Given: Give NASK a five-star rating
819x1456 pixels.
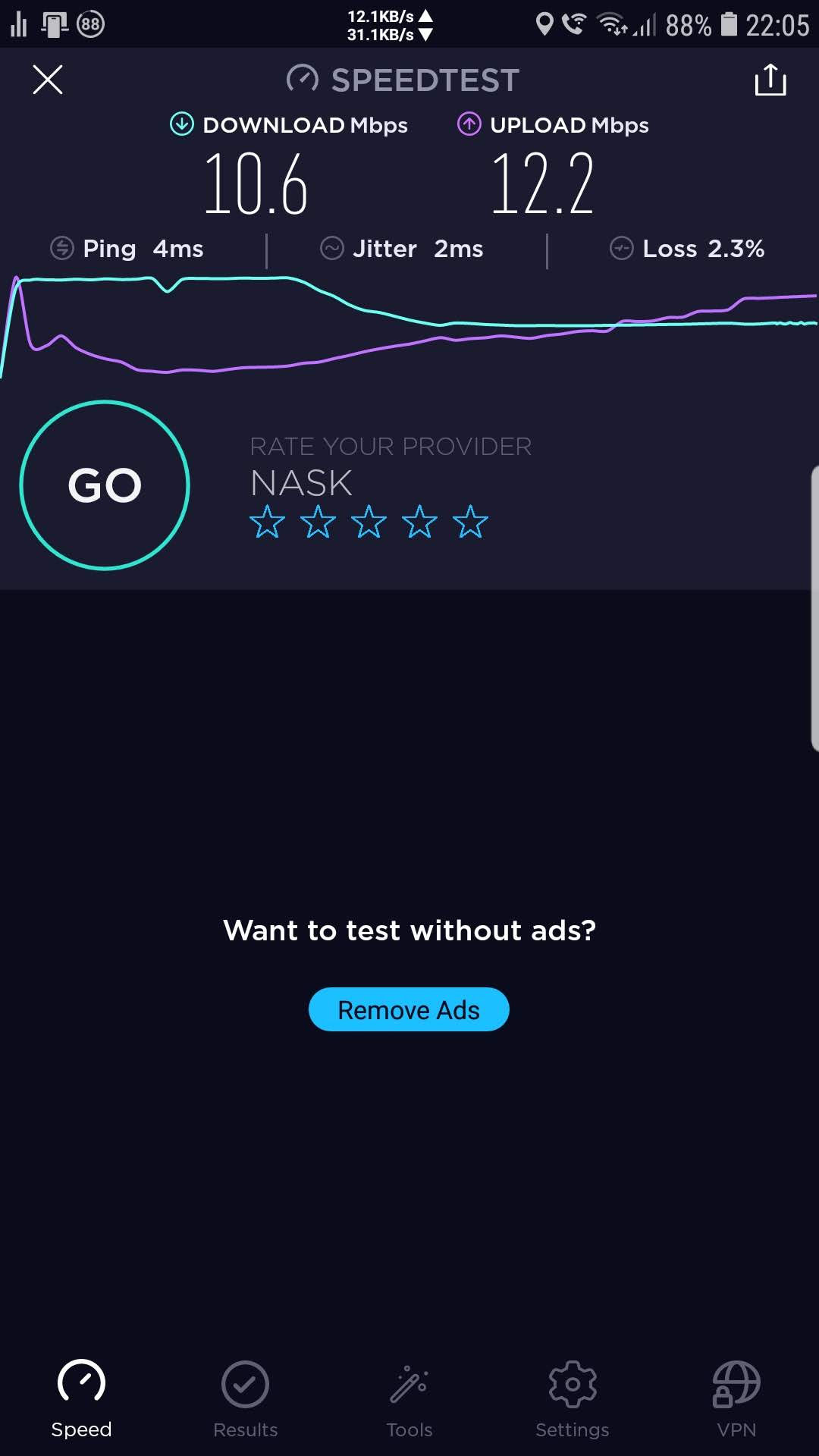Looking at the screenshot, I should (x=470, y=522).
